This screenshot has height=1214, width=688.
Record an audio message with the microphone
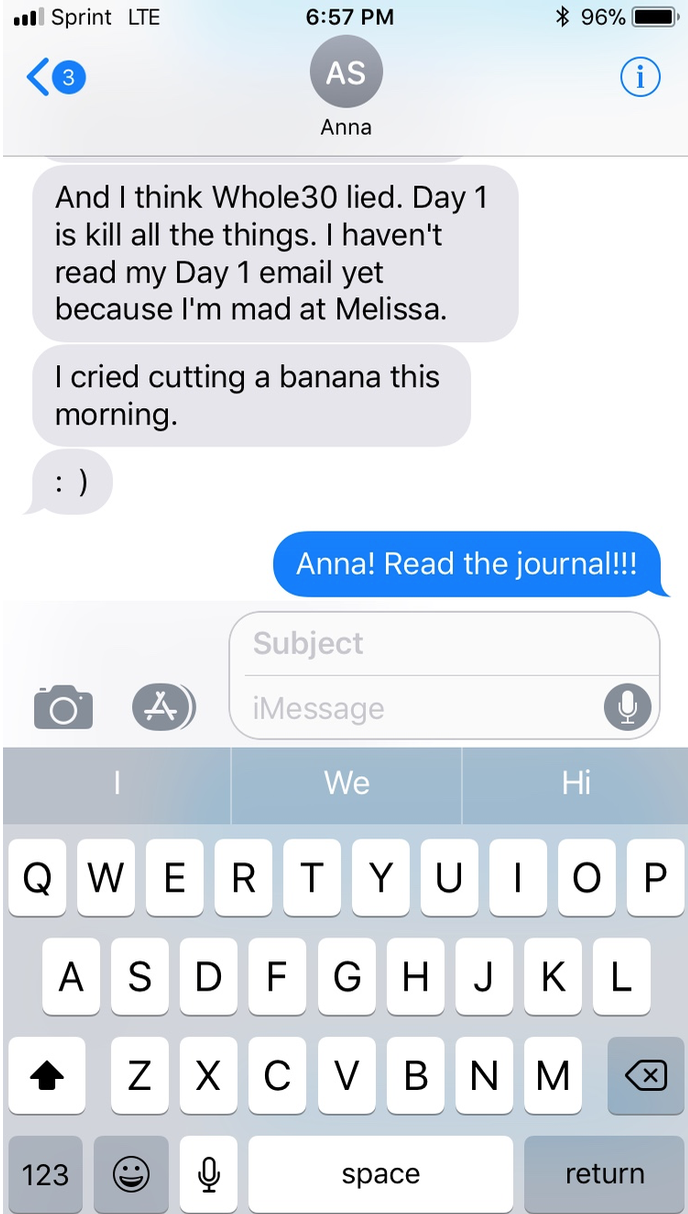[628, 708]
